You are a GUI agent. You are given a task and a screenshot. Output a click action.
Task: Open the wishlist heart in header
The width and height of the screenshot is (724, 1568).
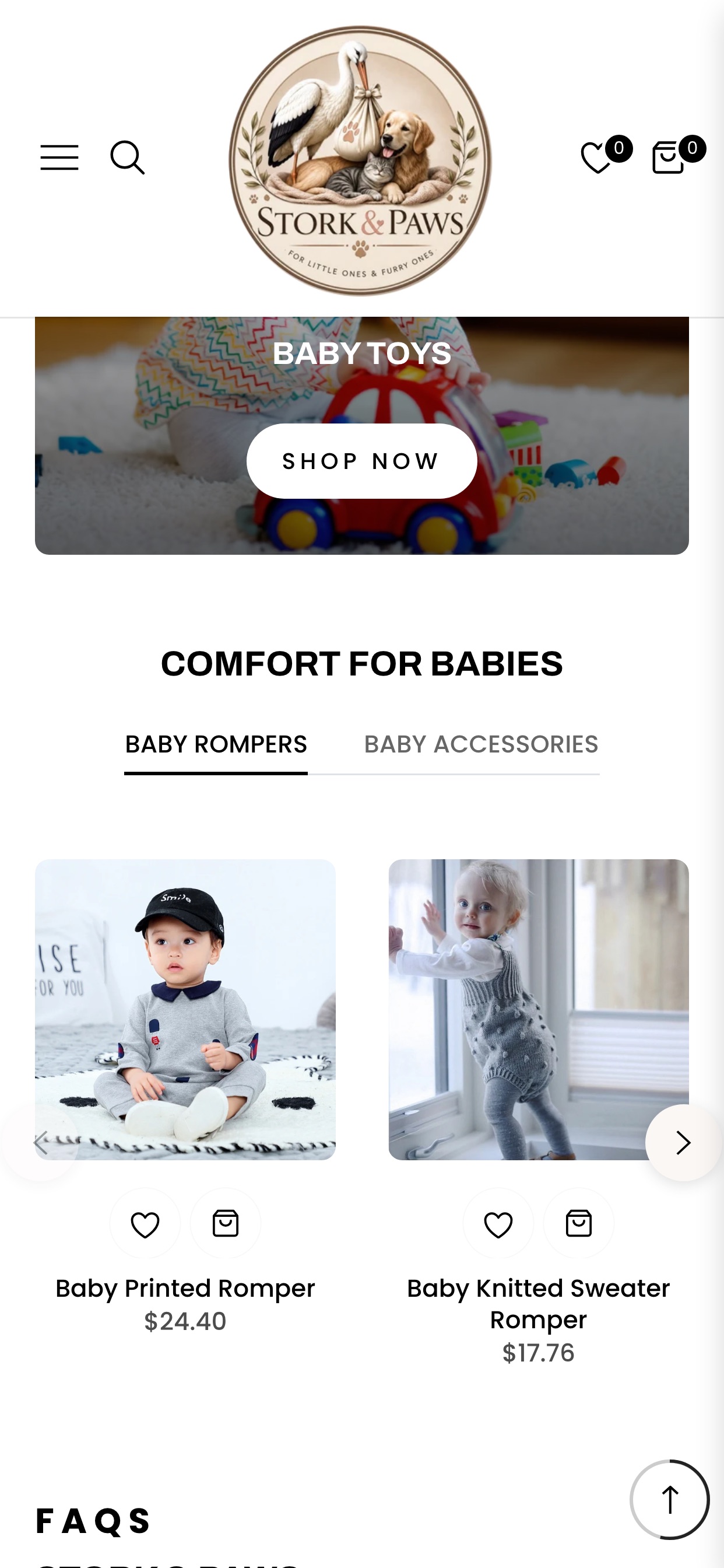(x=597, y=158)
